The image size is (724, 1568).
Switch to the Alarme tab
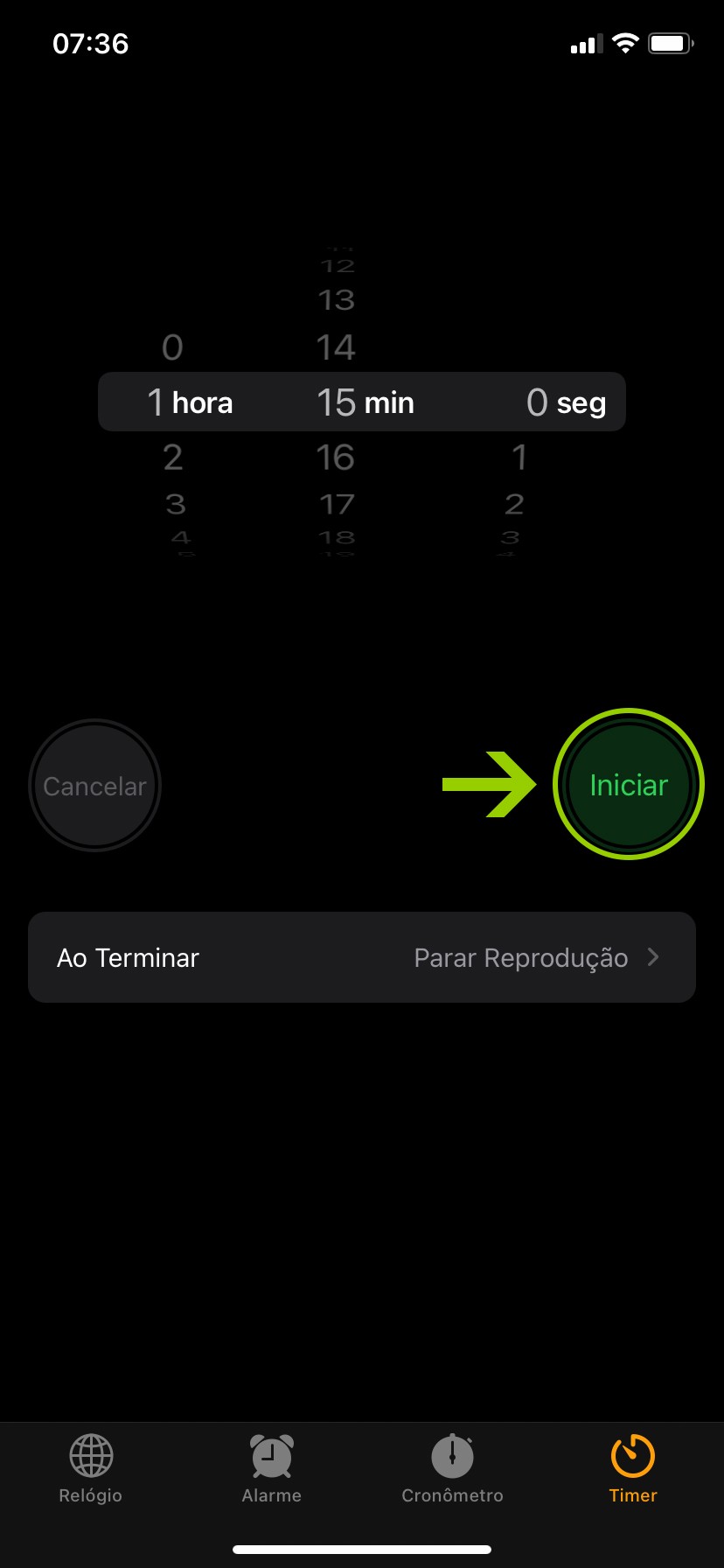(271, 1469)
